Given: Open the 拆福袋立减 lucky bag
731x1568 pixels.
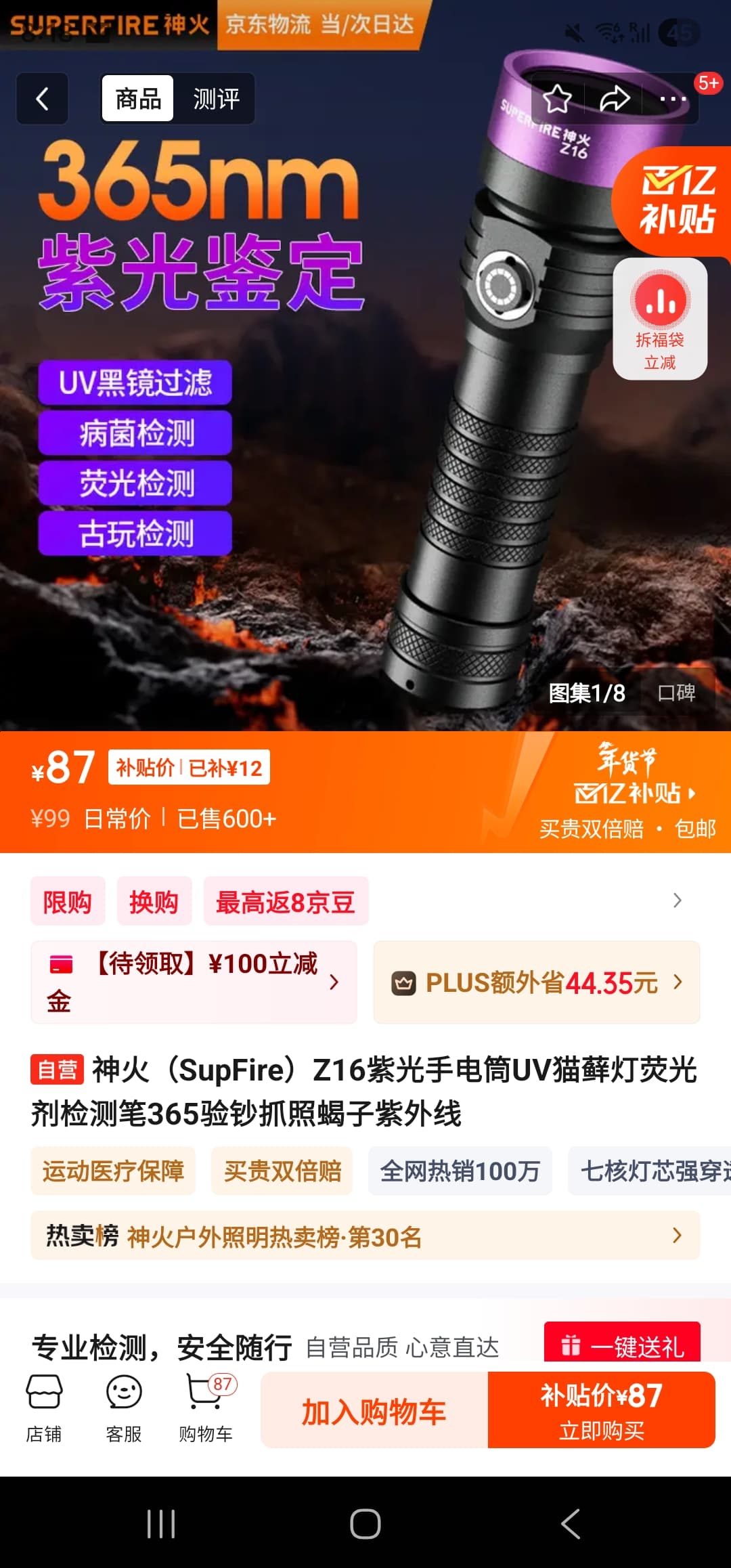Looking at the screenshot, I should point(660,318).
